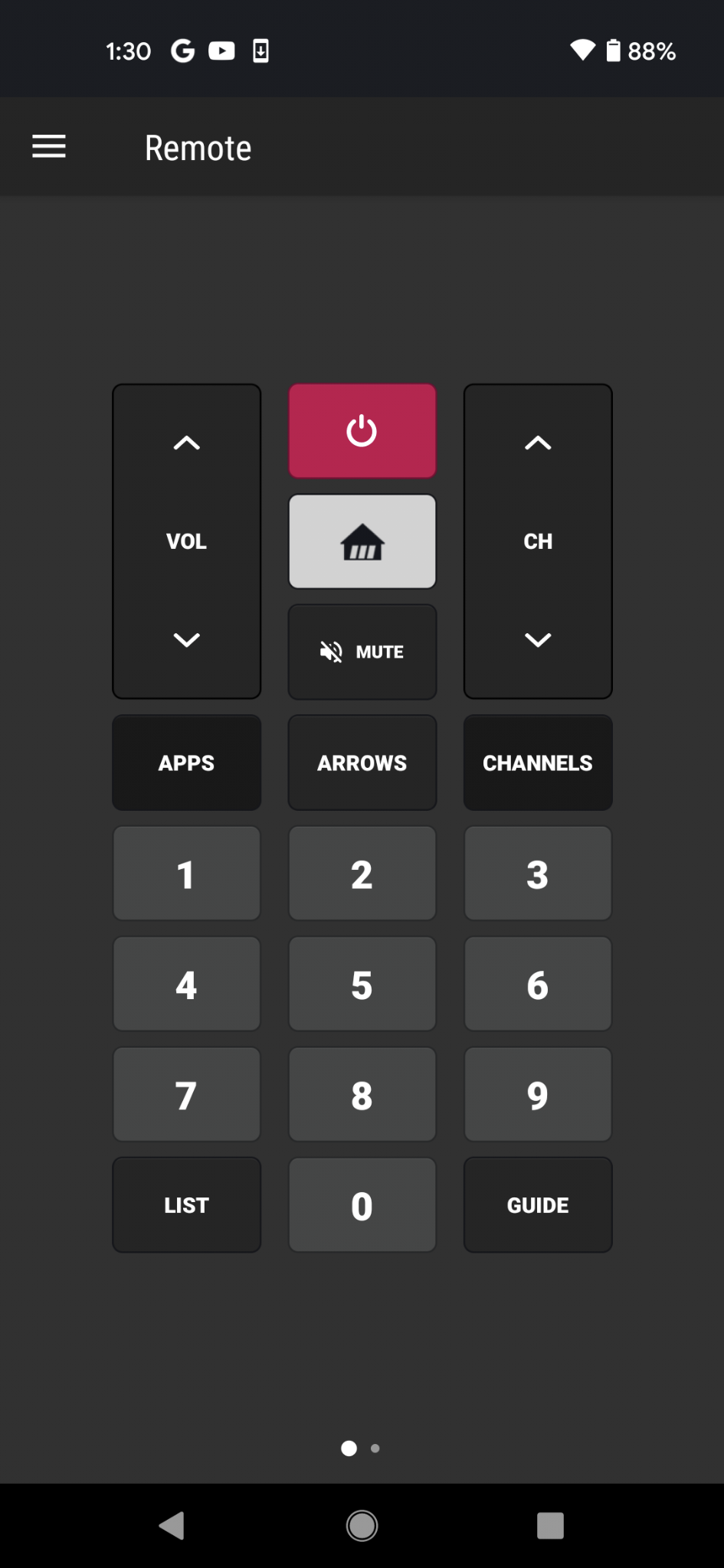Viewport: 724px width, 1568px height.
Task: Tap the YouTube icon in the status bar
Action: click(x=221, y=51)
